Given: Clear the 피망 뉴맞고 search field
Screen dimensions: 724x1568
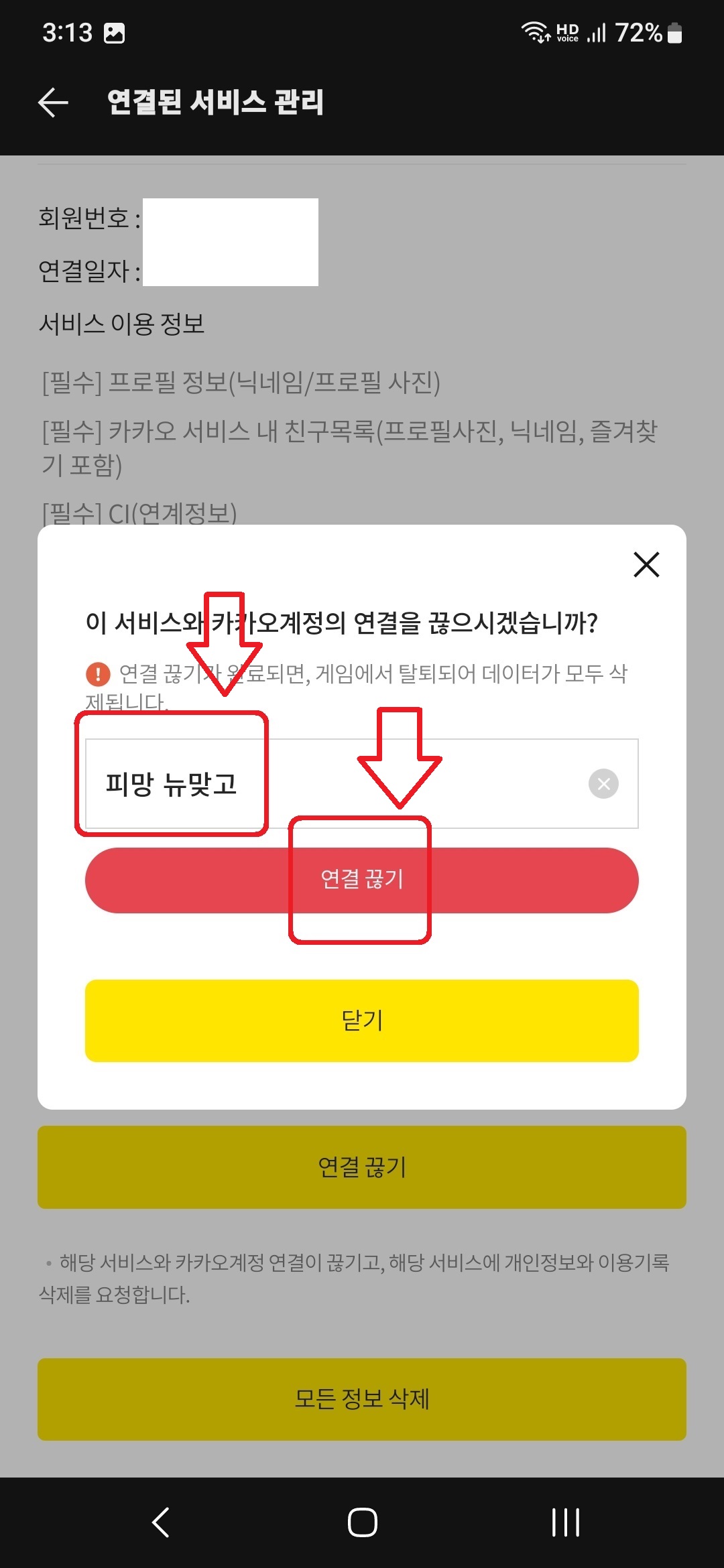Looking at the screenshot, I should click(x=604, y=784).
